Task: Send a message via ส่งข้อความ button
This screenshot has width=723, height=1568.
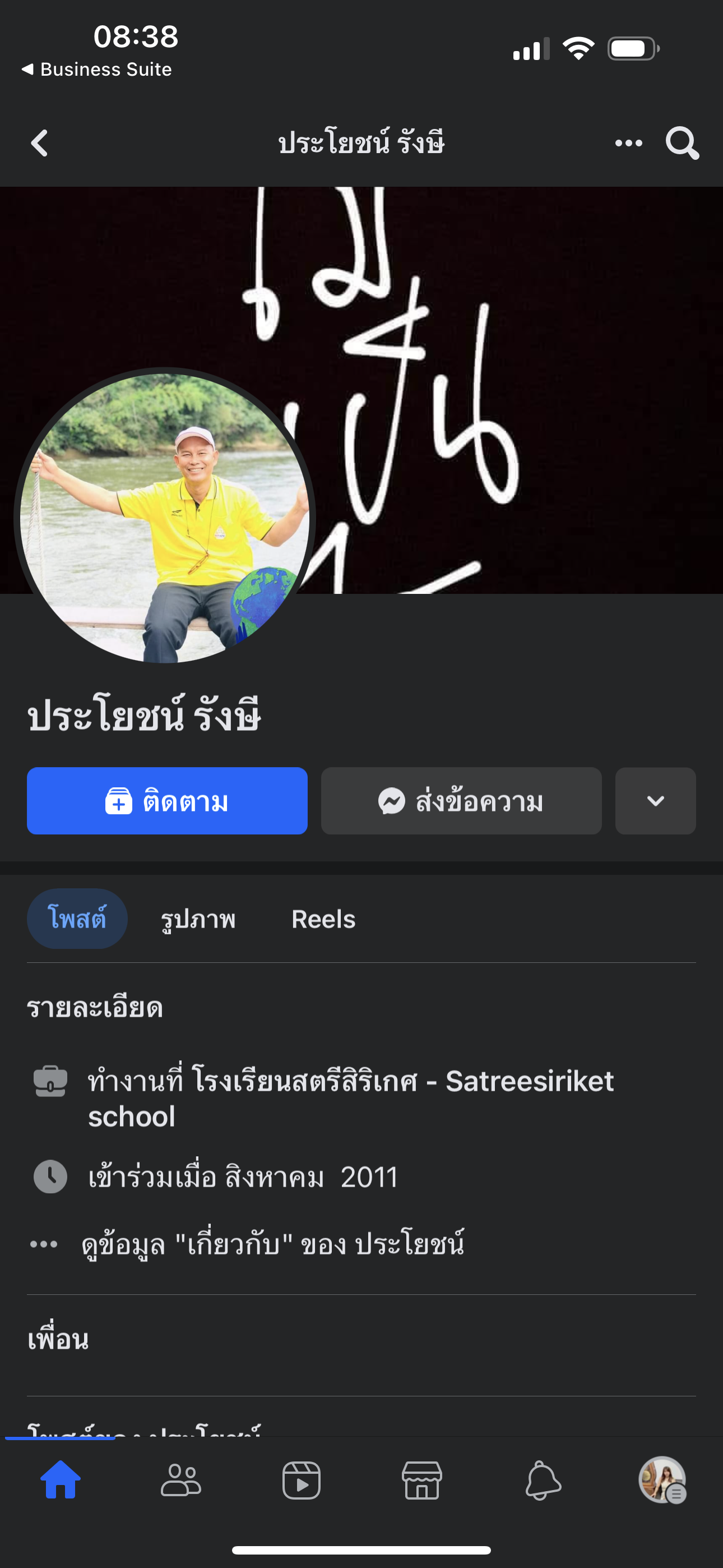Action: 461,800
